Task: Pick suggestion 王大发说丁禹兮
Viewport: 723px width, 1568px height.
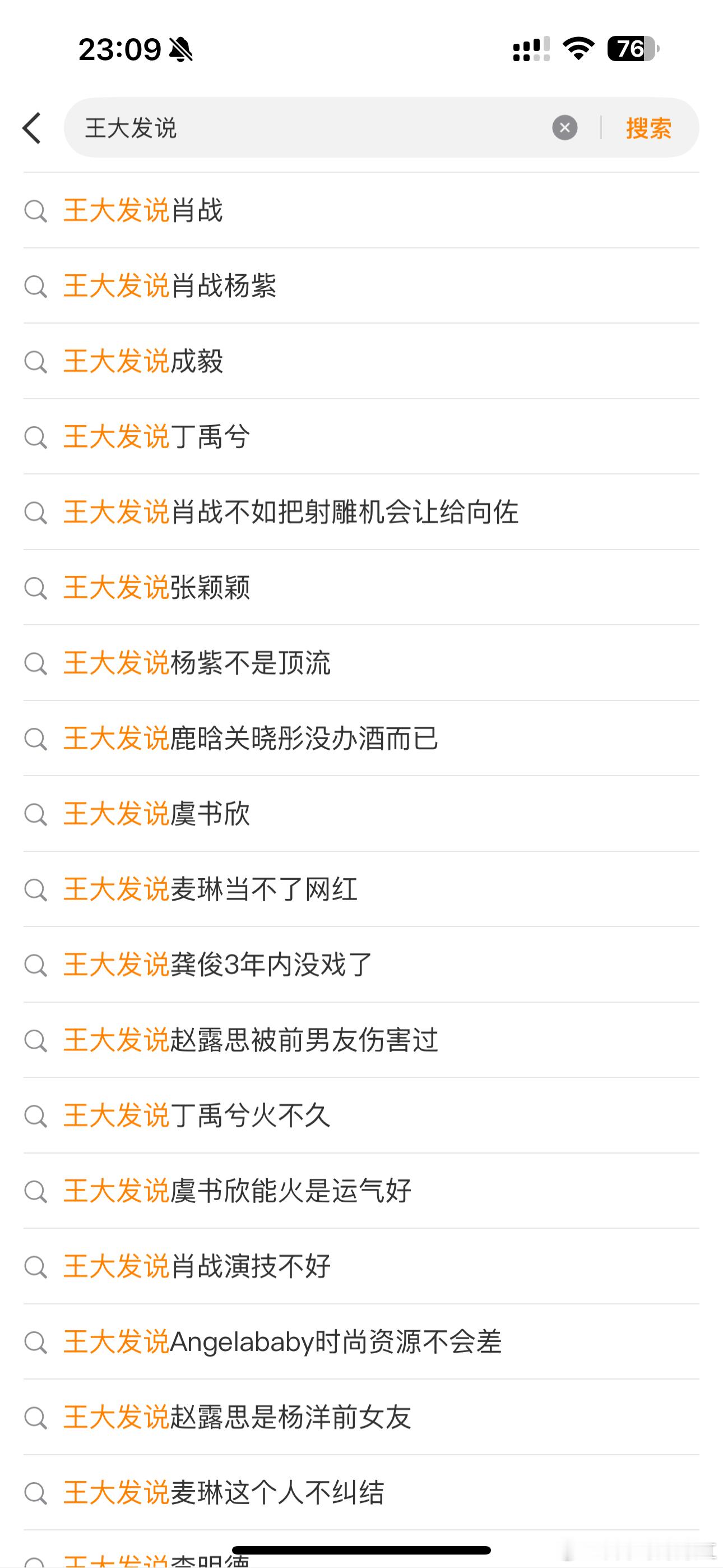Action: [361, 437]
